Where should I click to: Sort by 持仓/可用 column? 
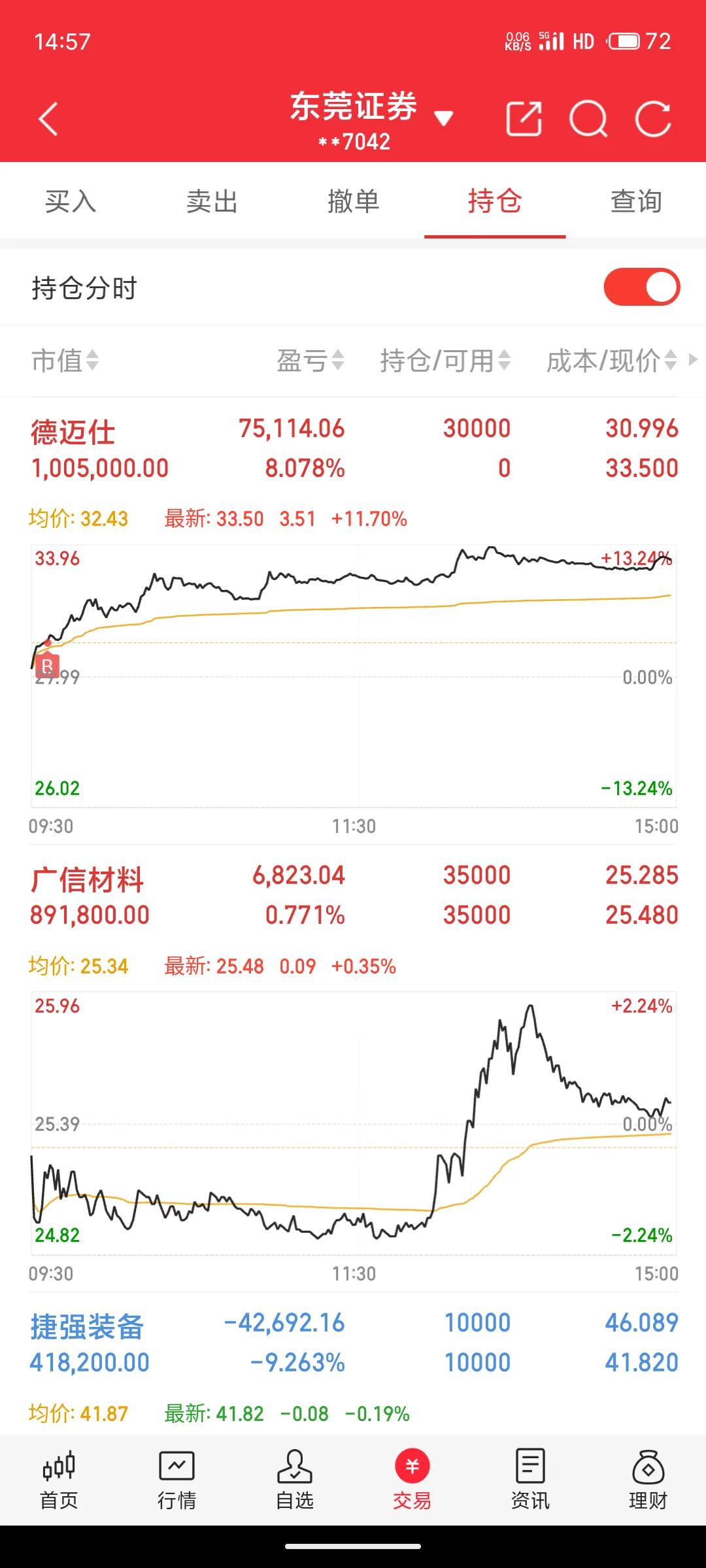445,361
